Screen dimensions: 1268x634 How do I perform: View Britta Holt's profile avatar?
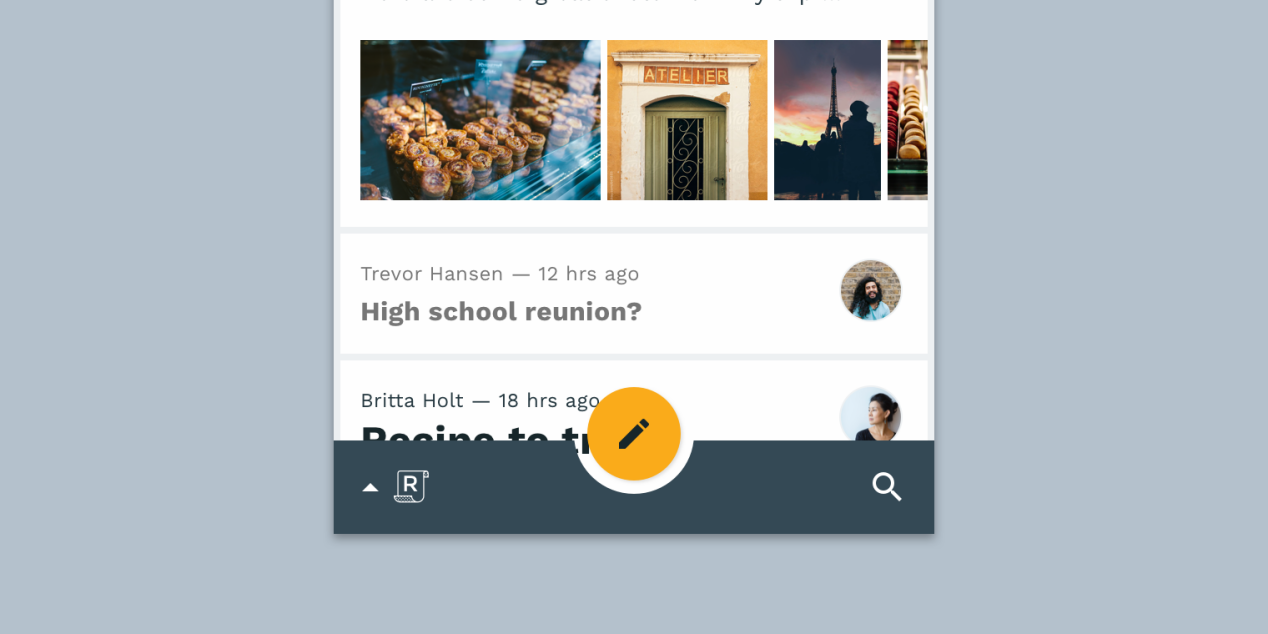870,414
